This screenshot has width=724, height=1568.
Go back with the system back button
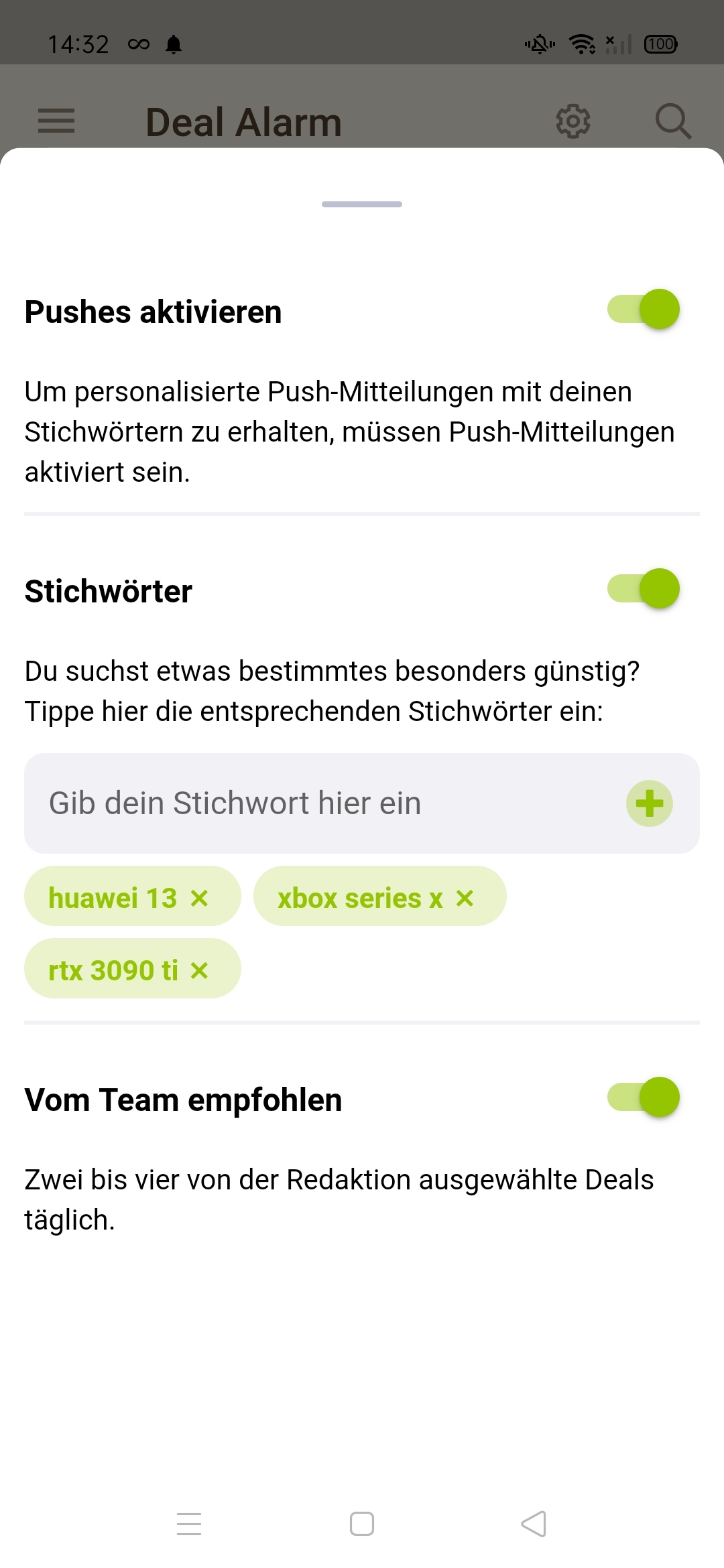(534, 1524)
